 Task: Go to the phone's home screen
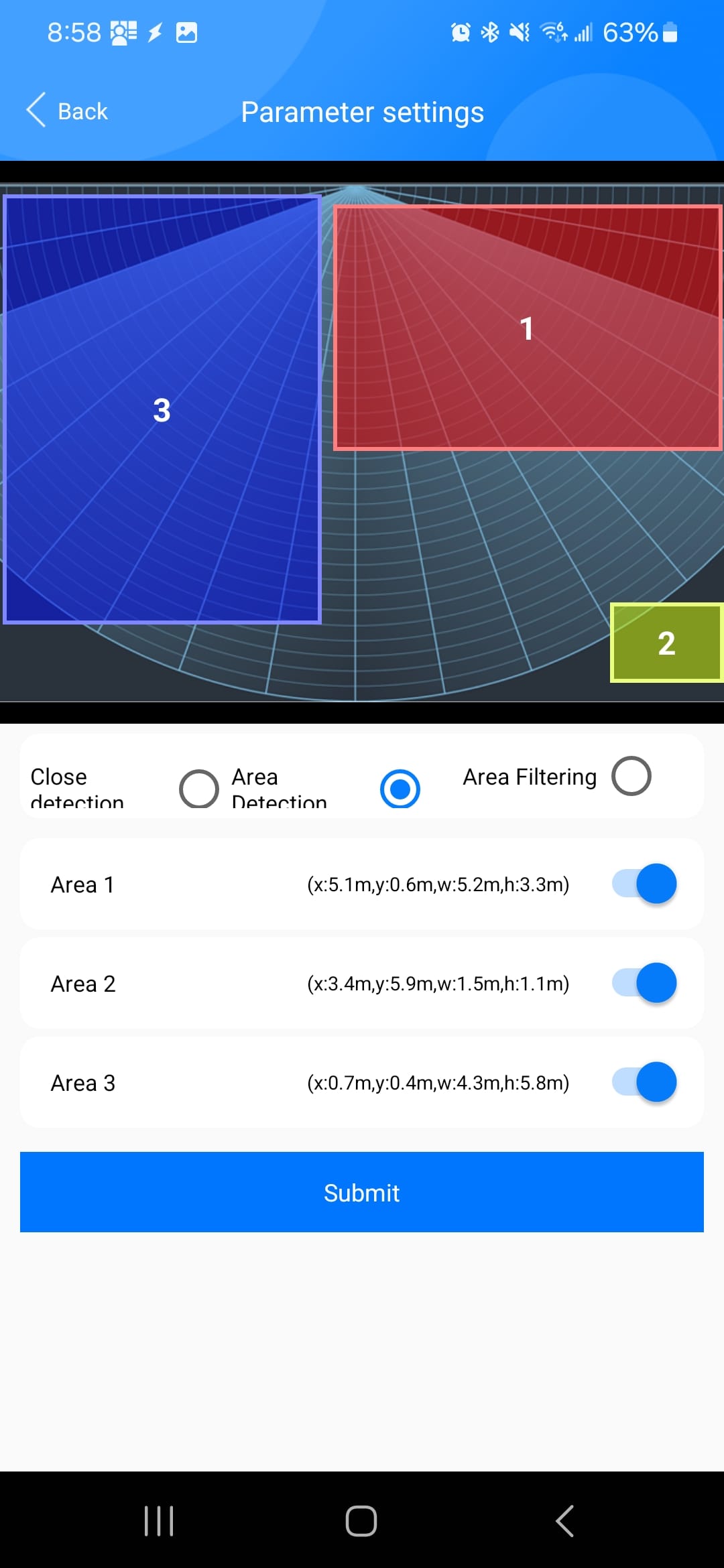[361, 1520]
